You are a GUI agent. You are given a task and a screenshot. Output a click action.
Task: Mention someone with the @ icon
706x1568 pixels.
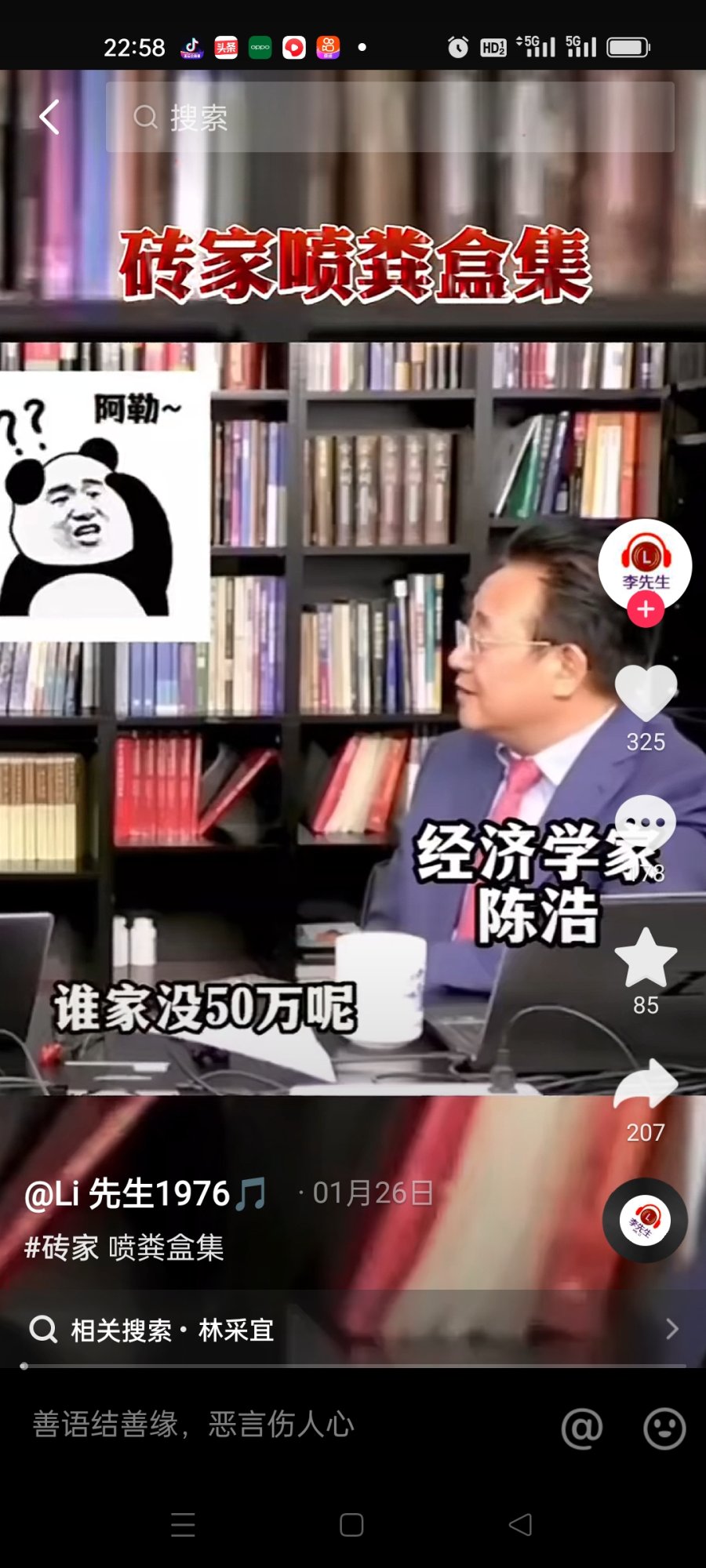tap(582, 1428)
